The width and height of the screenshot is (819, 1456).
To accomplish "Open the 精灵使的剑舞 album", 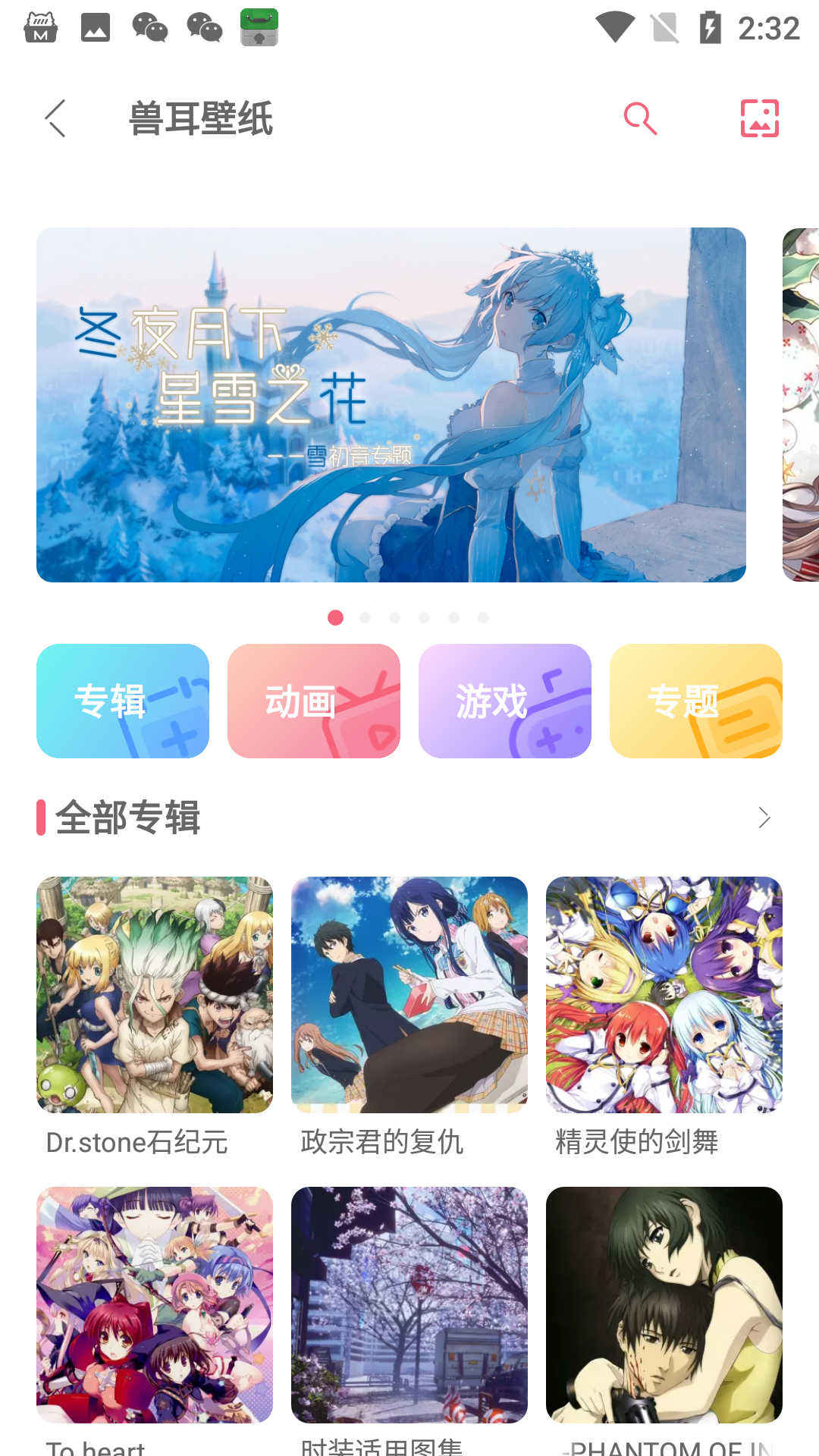I will (x=664, y=995).
